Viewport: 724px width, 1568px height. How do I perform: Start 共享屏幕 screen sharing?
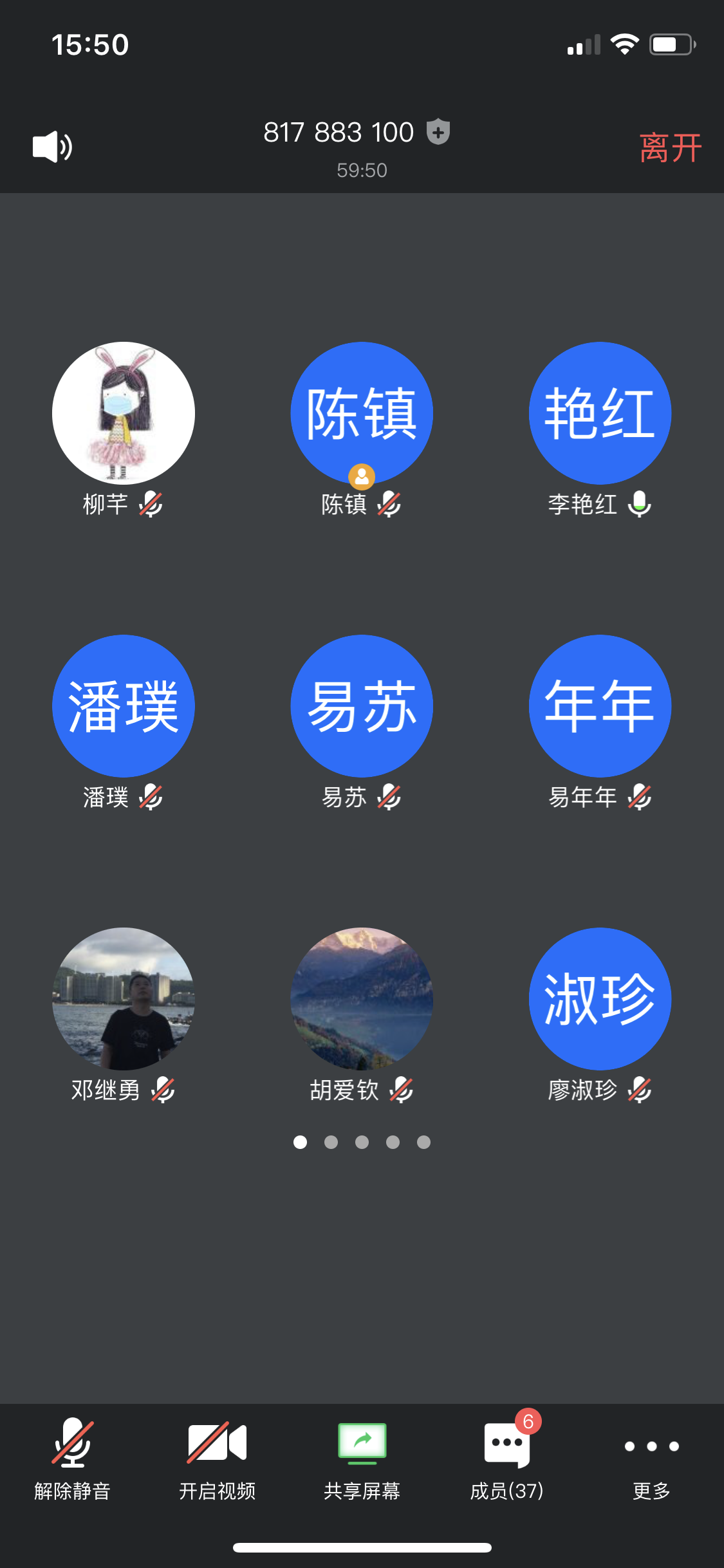[x=362, y=1457]
